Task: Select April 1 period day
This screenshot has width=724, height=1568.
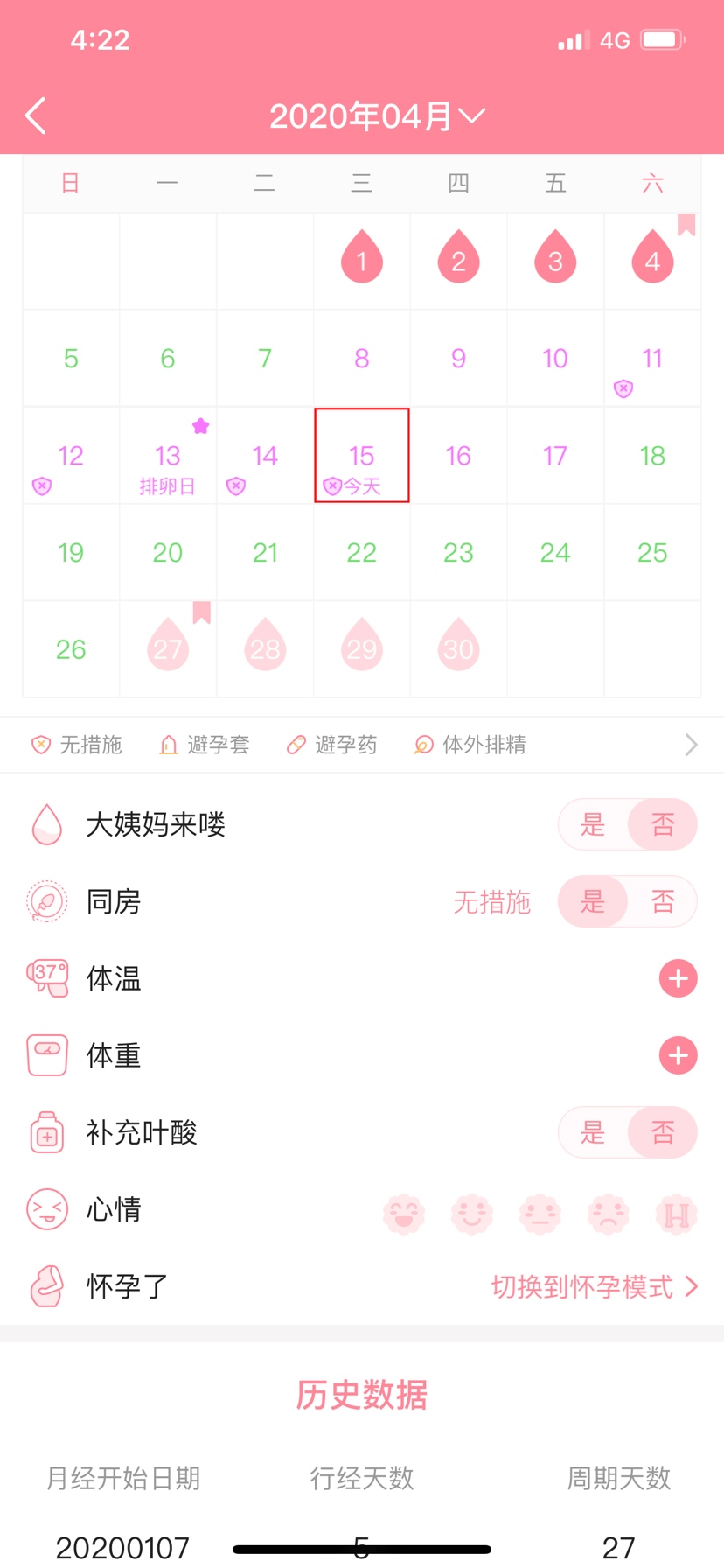Action: 361,260
